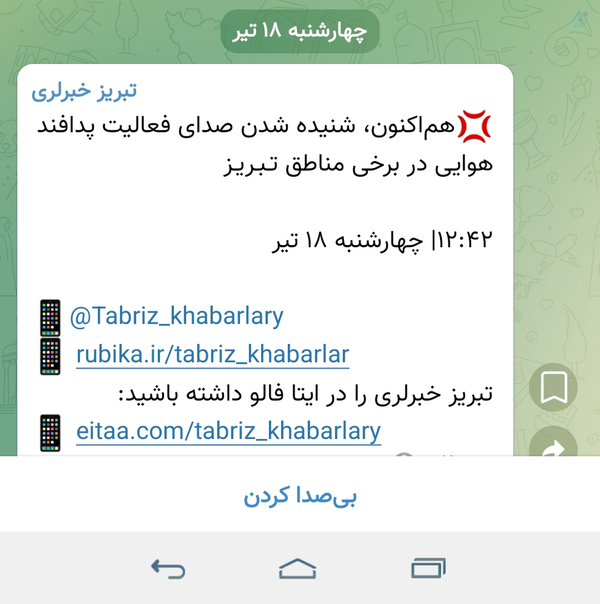The width and height of the screenshot is (600, 604).
Task: Open the eitaa.com/tabriz_khabarlary link
Action: [x=228, y=431]
